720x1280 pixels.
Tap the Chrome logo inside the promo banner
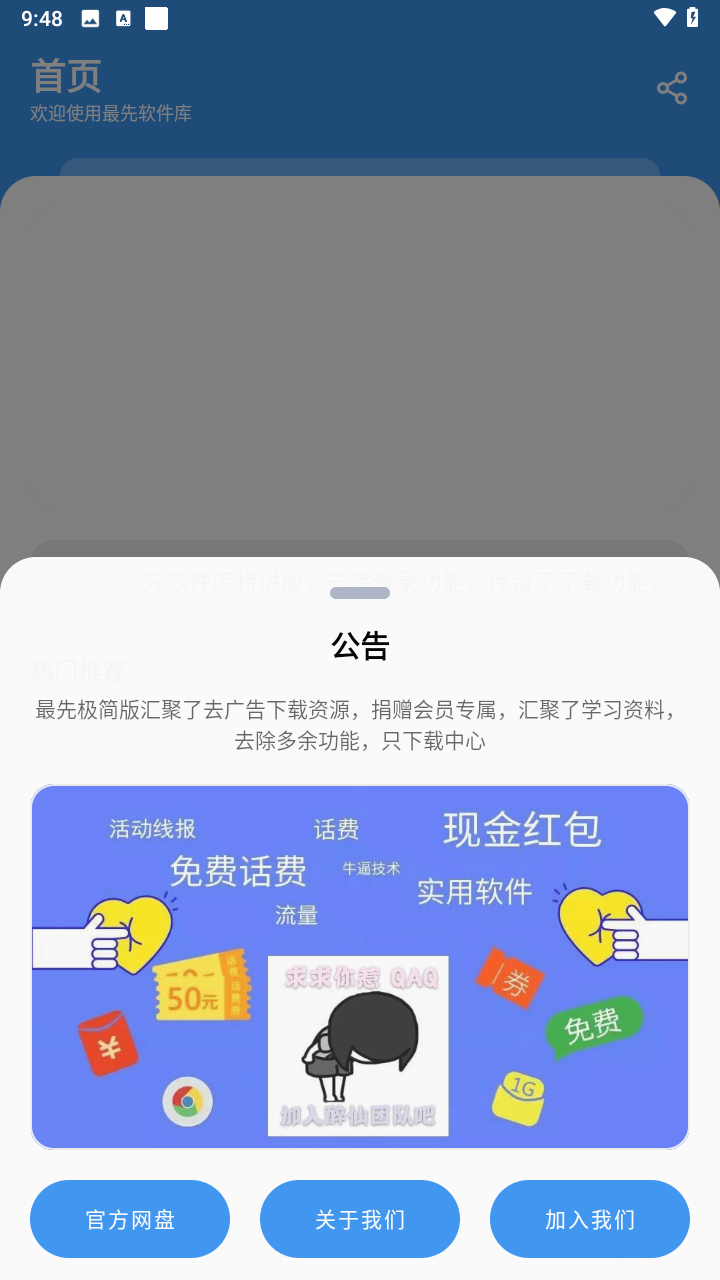[186, 1101]
